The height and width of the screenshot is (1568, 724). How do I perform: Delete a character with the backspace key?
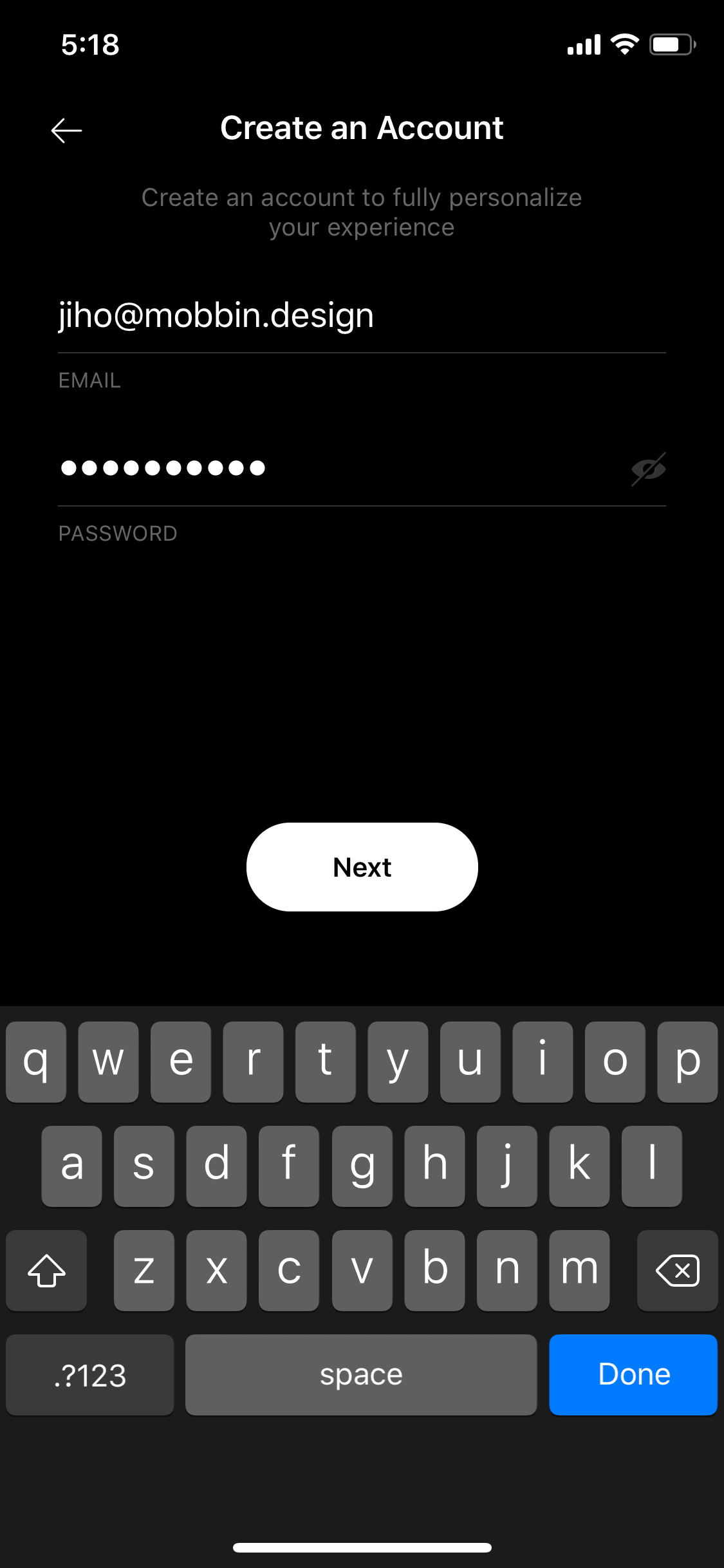[677, 1271]
